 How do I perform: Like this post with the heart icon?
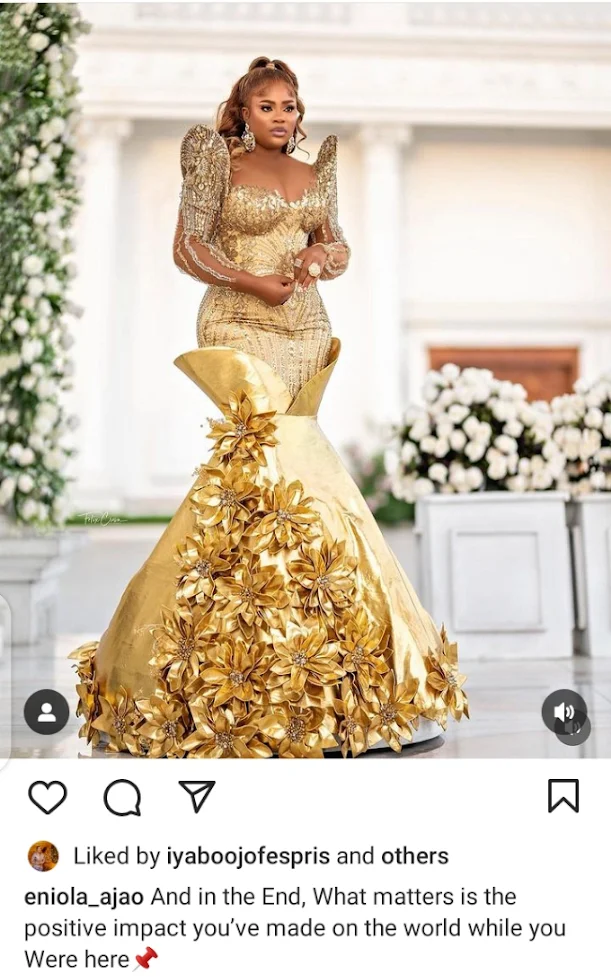(x=47, y=796)
